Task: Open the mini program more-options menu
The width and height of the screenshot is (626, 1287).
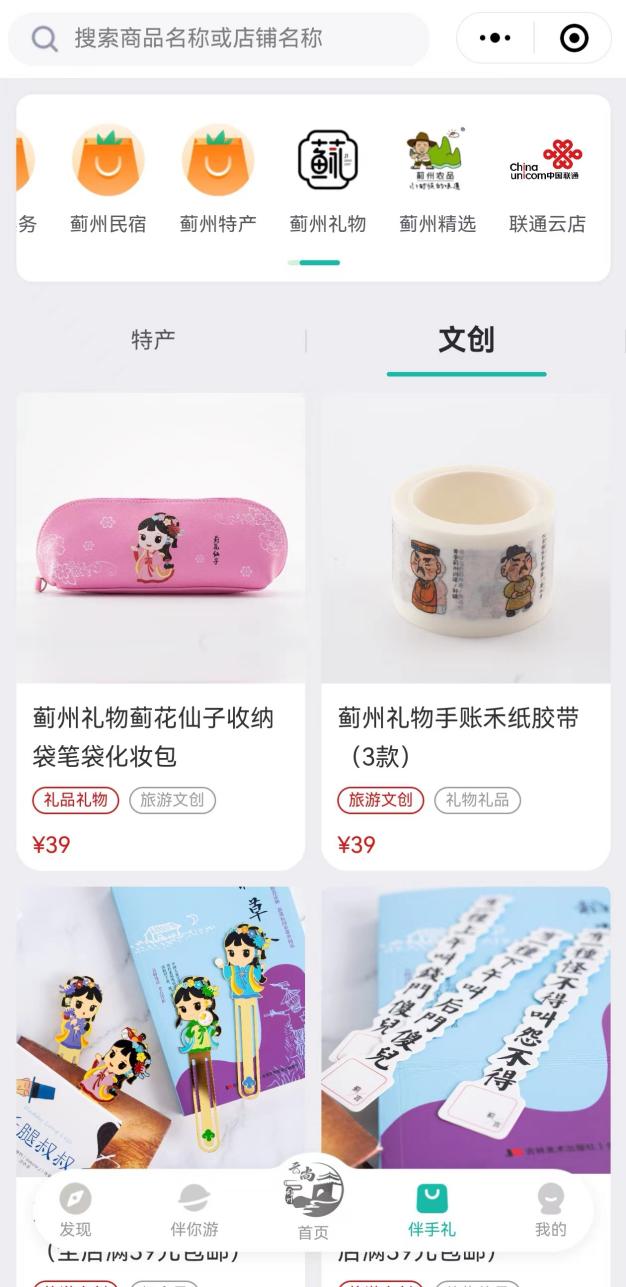Action: pyautogui.click(x=495, y=39)
